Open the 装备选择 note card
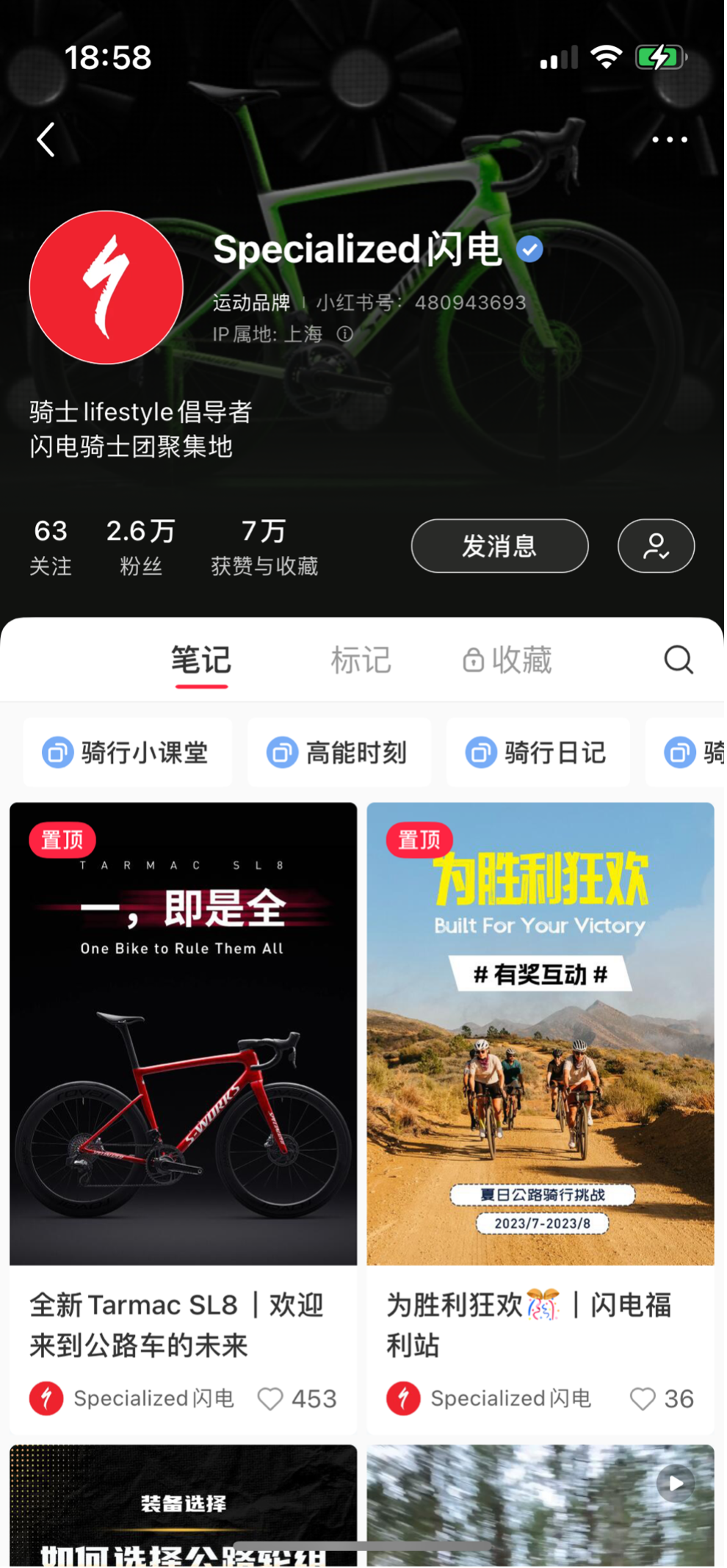This screenshot has height=1568, width=727. click(183, 1506)
